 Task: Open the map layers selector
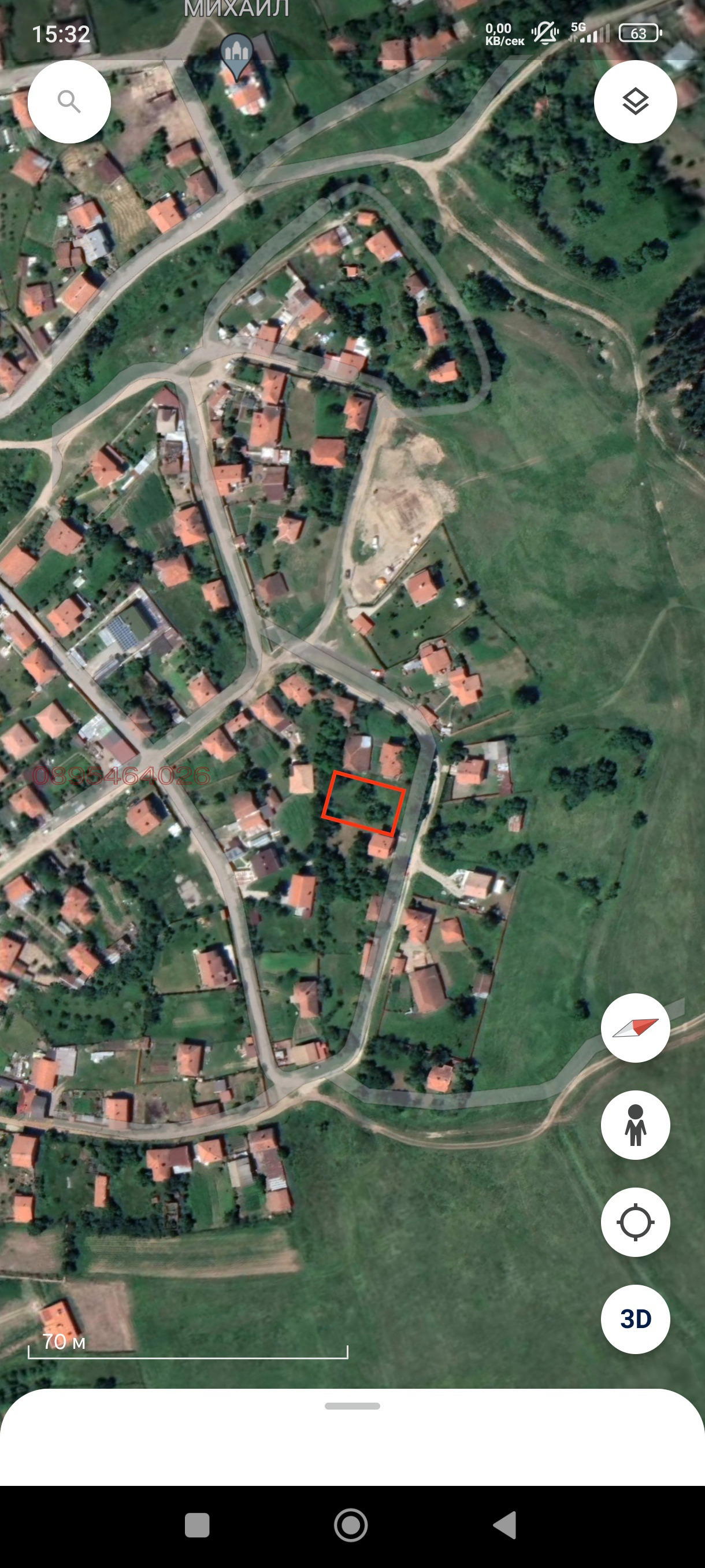click(635, 102)
